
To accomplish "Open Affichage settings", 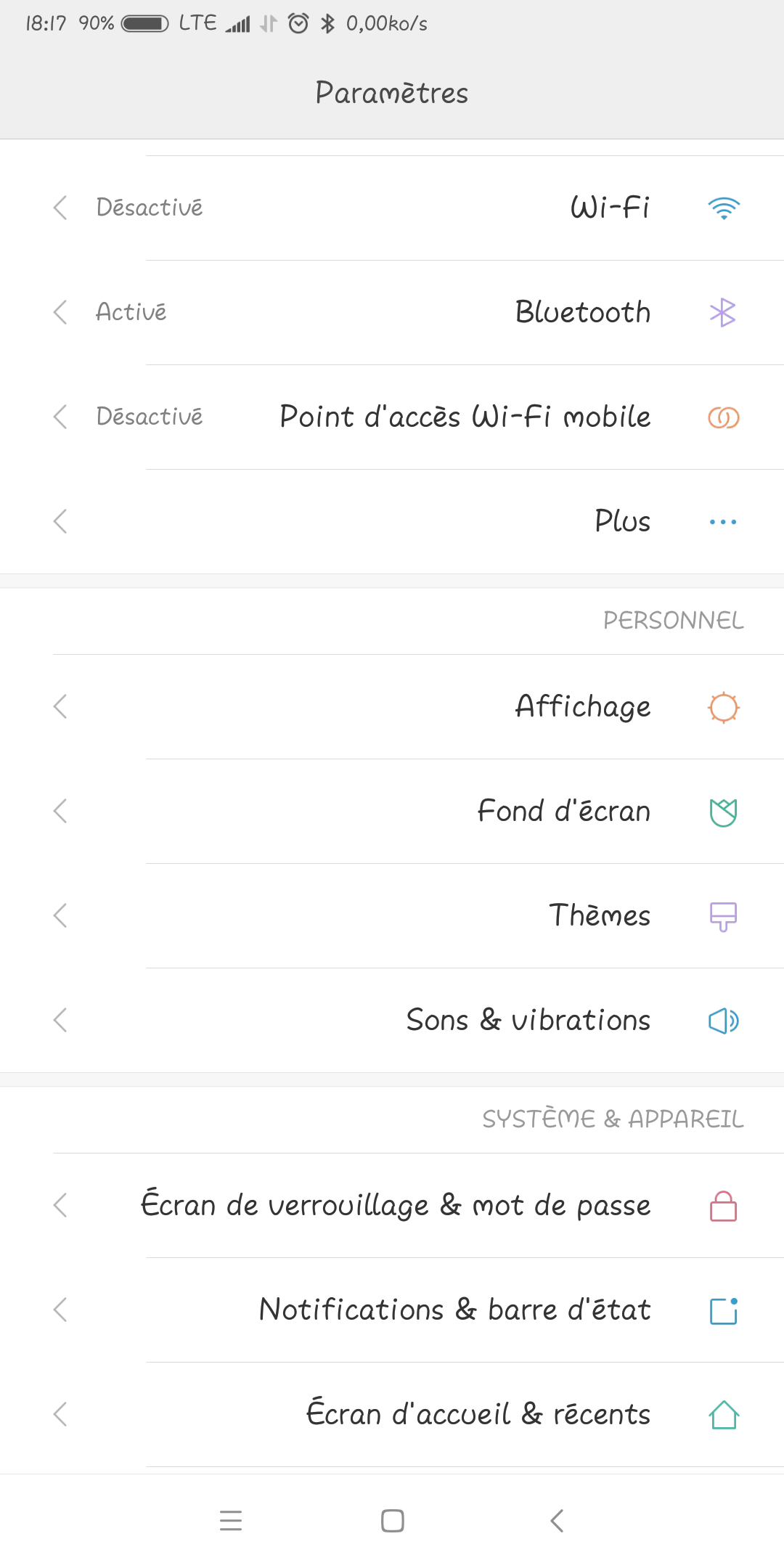I will [x=392, y=706].
